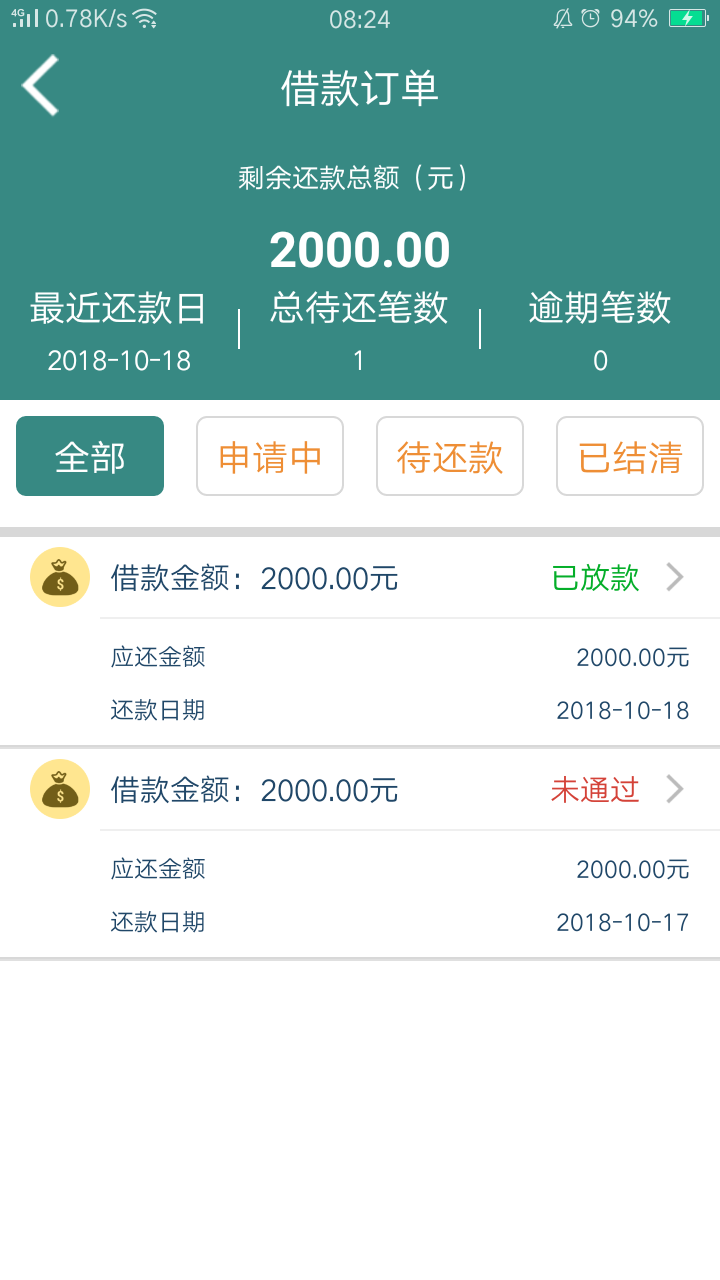Viewport: 720px width, 1280px height.
Task: Go back using the top-left arrow
Action: (41, 86)
